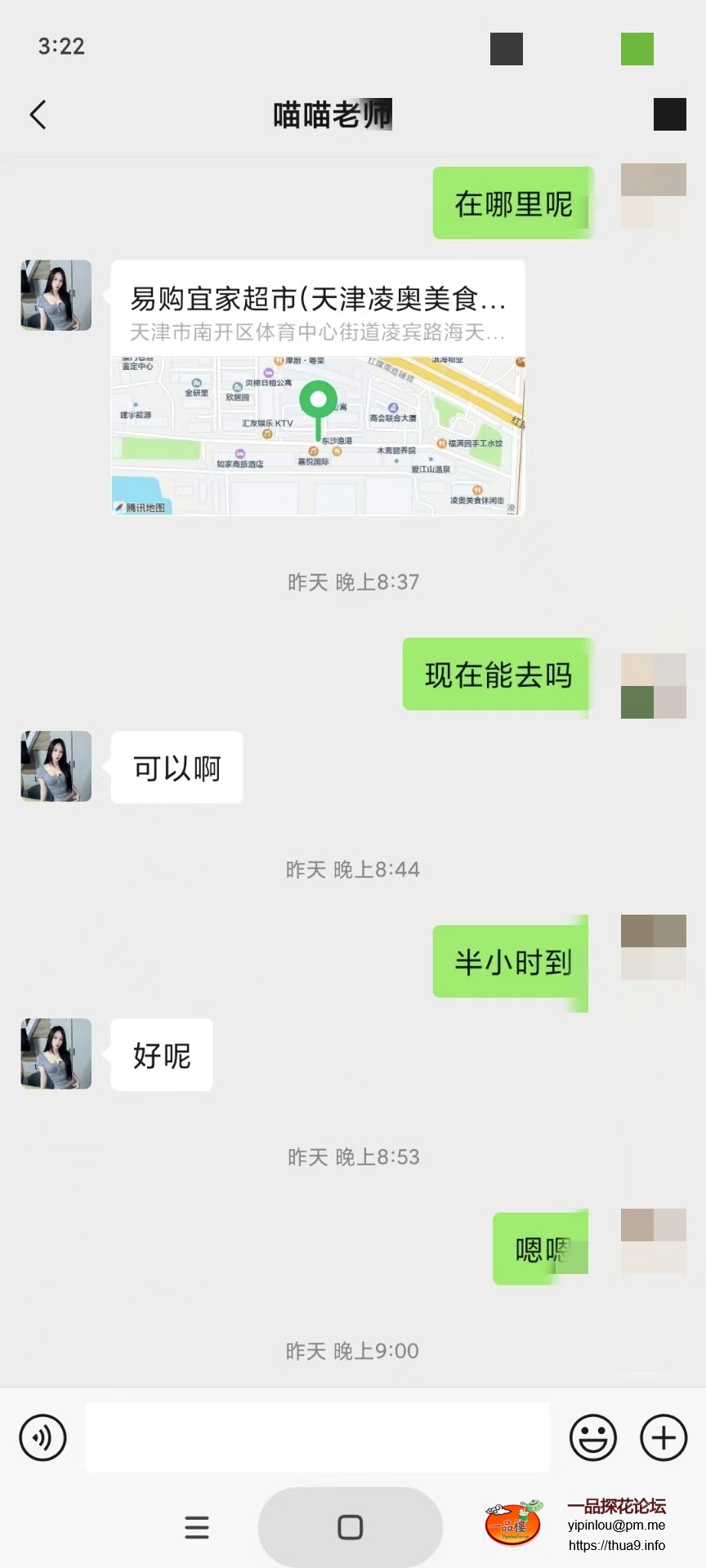Open attachment options via the plus icon

click(x=663, y=1437)
